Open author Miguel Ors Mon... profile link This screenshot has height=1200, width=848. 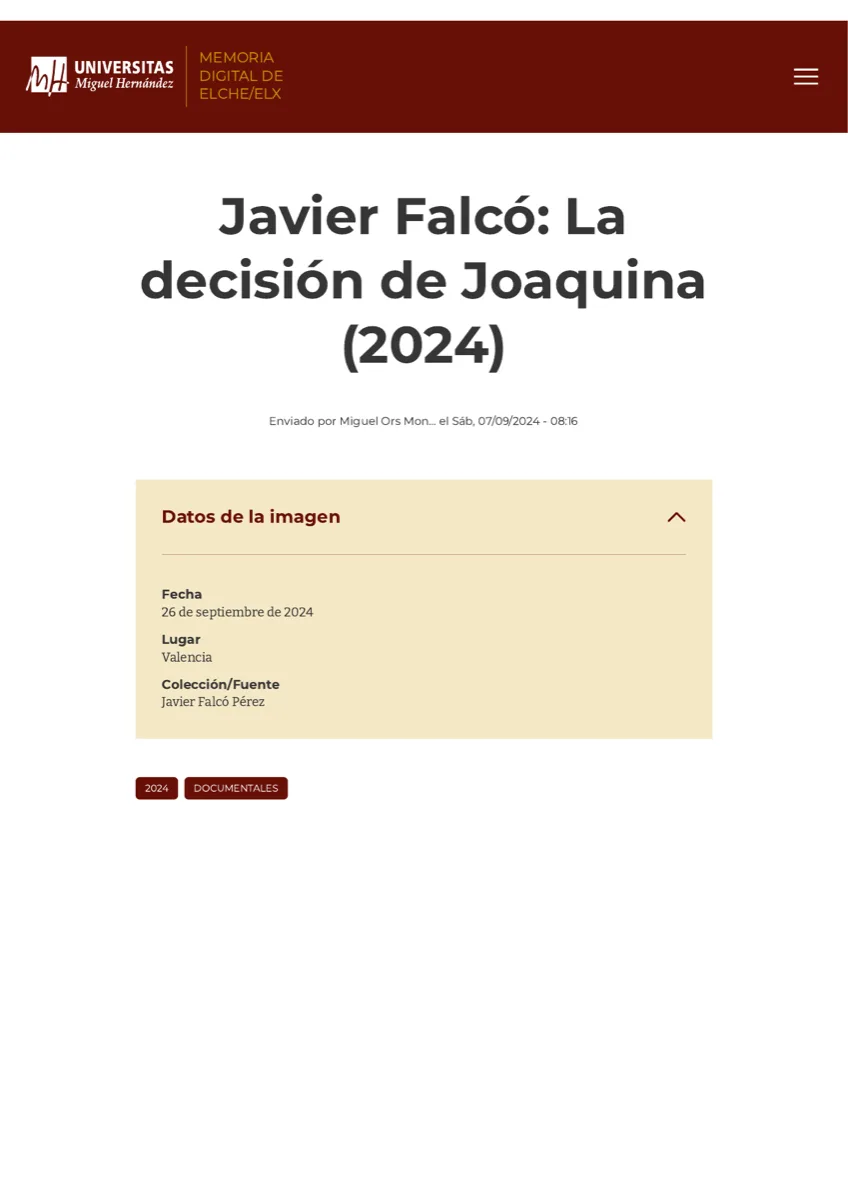click(387, 421)
